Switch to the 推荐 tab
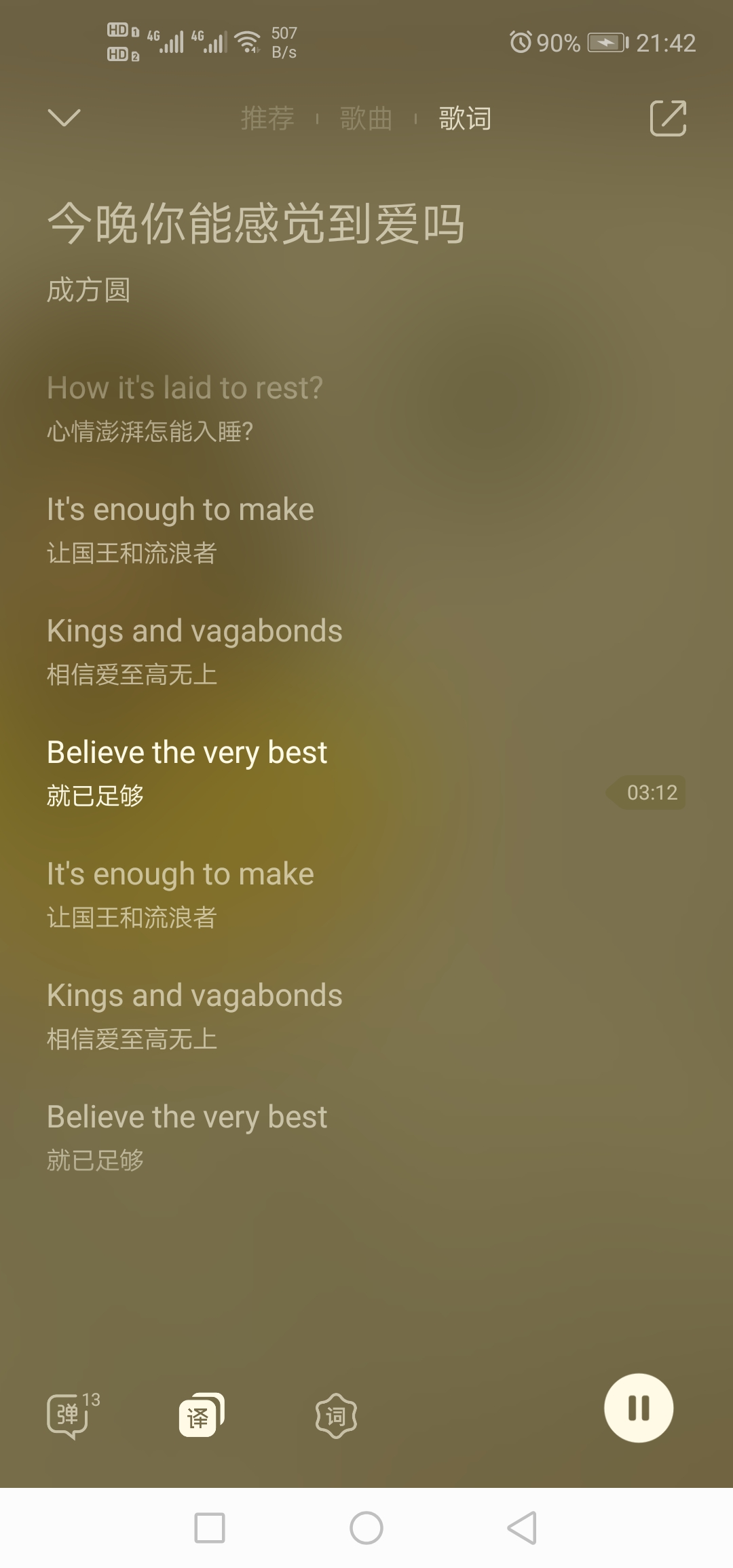The image size is (733, 1568). point(267,117)
